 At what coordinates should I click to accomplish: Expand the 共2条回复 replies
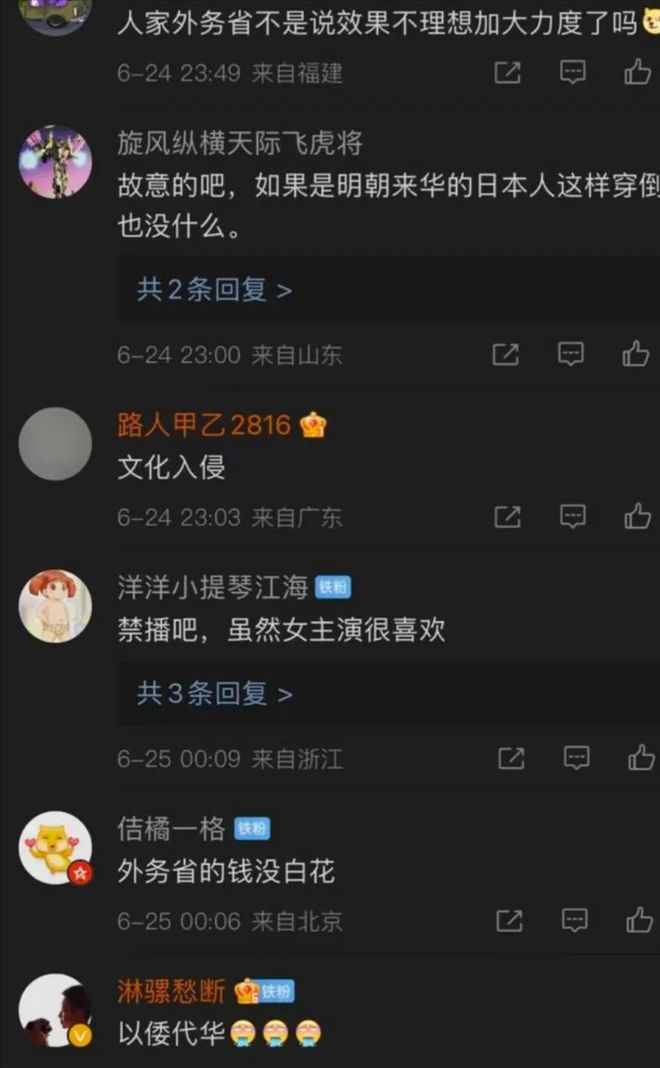coord(214,290)
